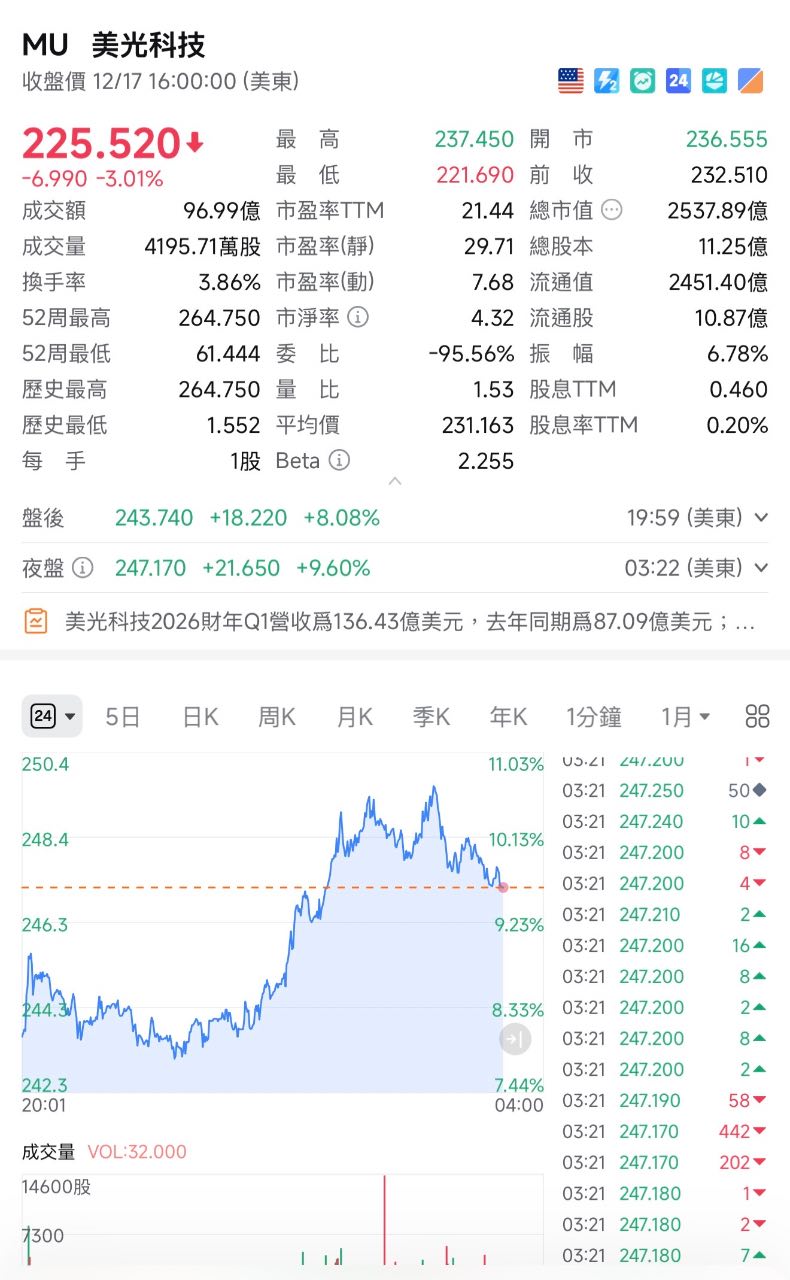Image resolution: width=790 pixels, height=1280 pixels.
Task: Select the 日K chart tab
Action: pyautogui.click(x=200, y=716)
